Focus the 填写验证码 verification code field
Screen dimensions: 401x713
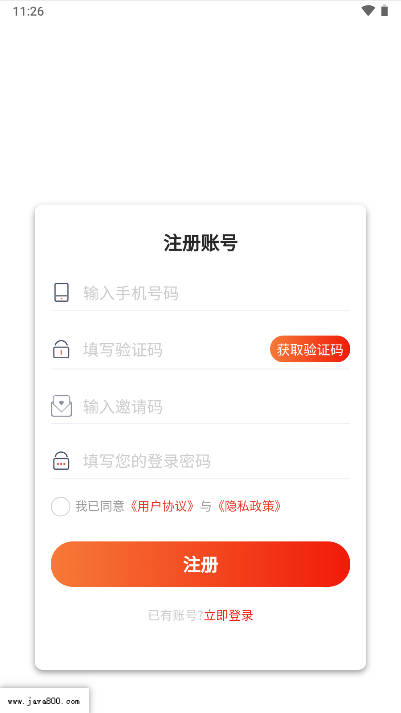click(175, 350)
